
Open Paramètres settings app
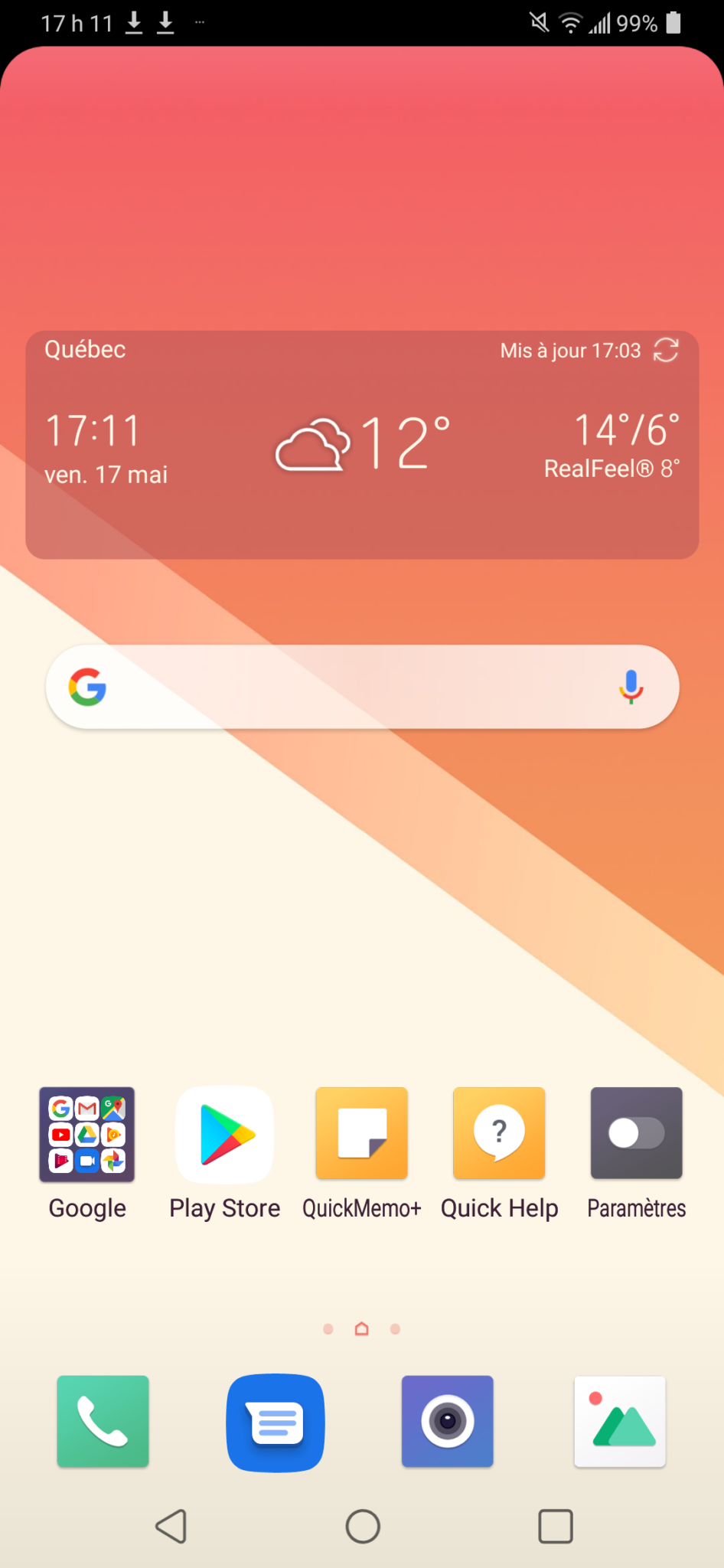(x=636, y=1135)
